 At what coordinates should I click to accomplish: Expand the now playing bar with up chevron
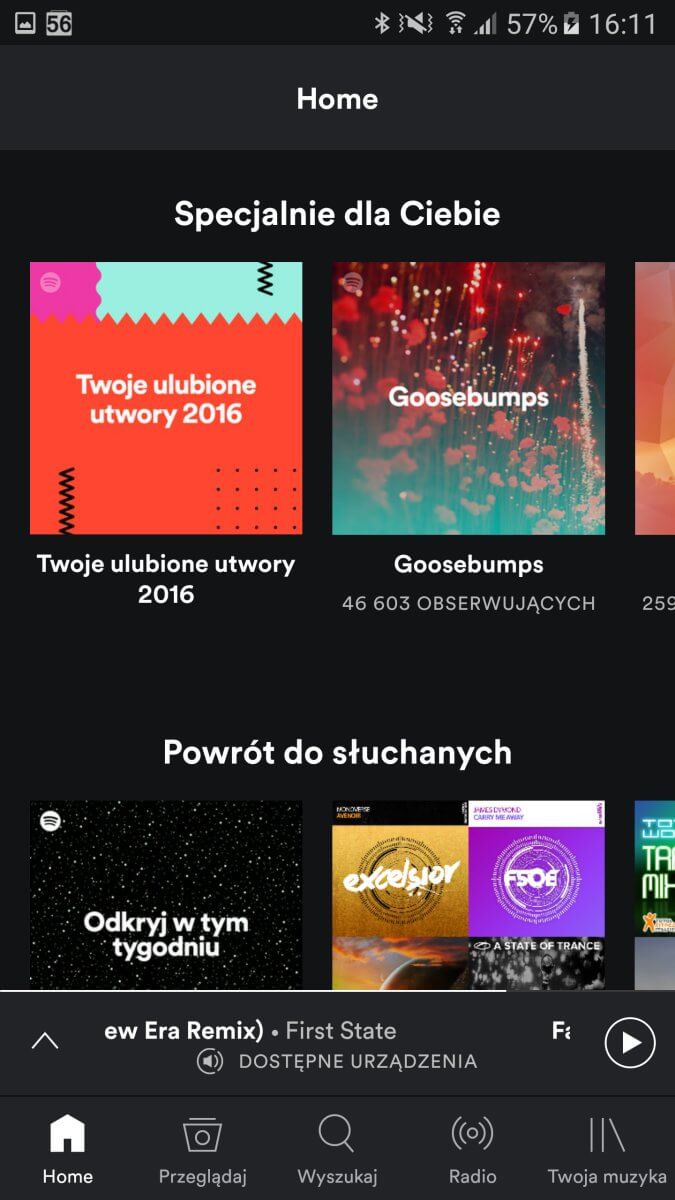[x=45, y=1041]
